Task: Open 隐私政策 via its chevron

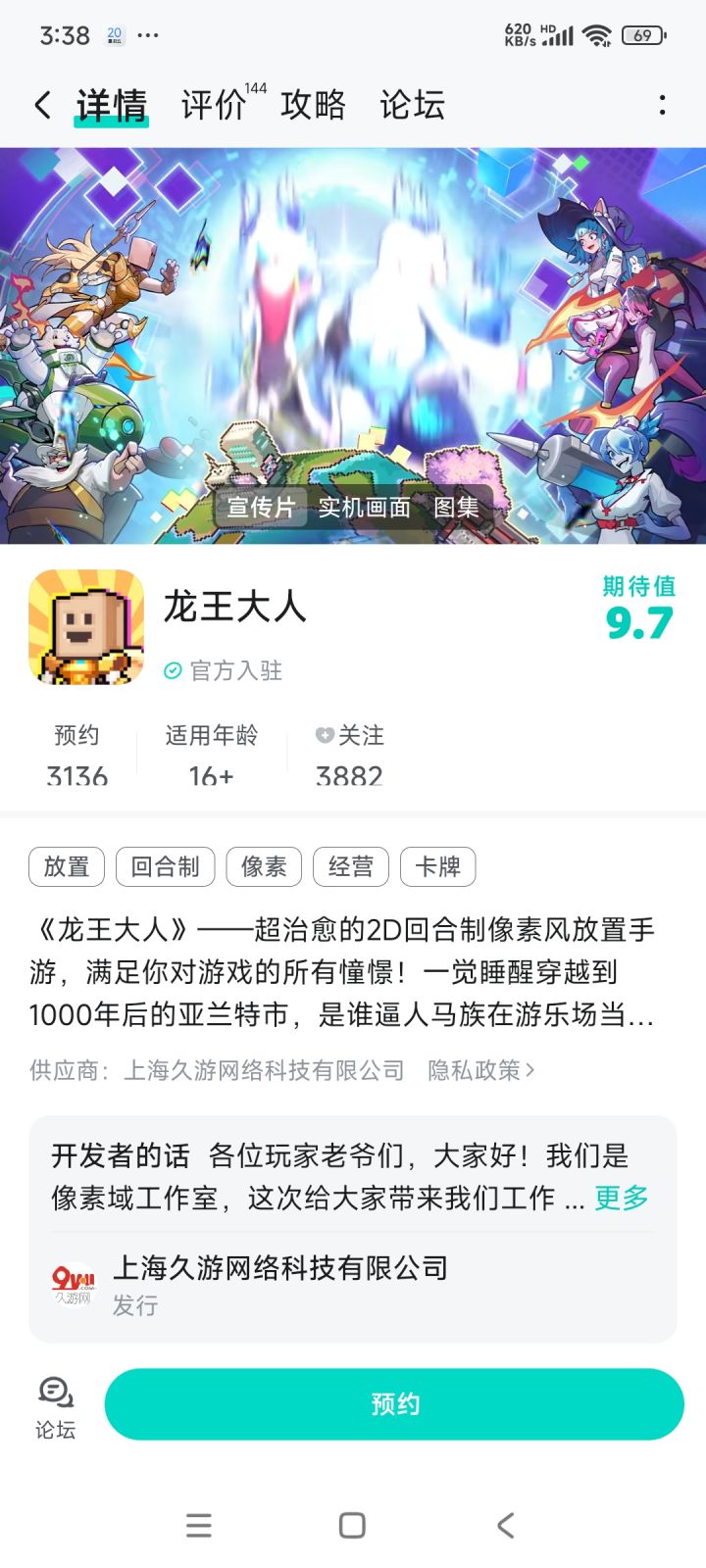Action: tap(479, 1071)
